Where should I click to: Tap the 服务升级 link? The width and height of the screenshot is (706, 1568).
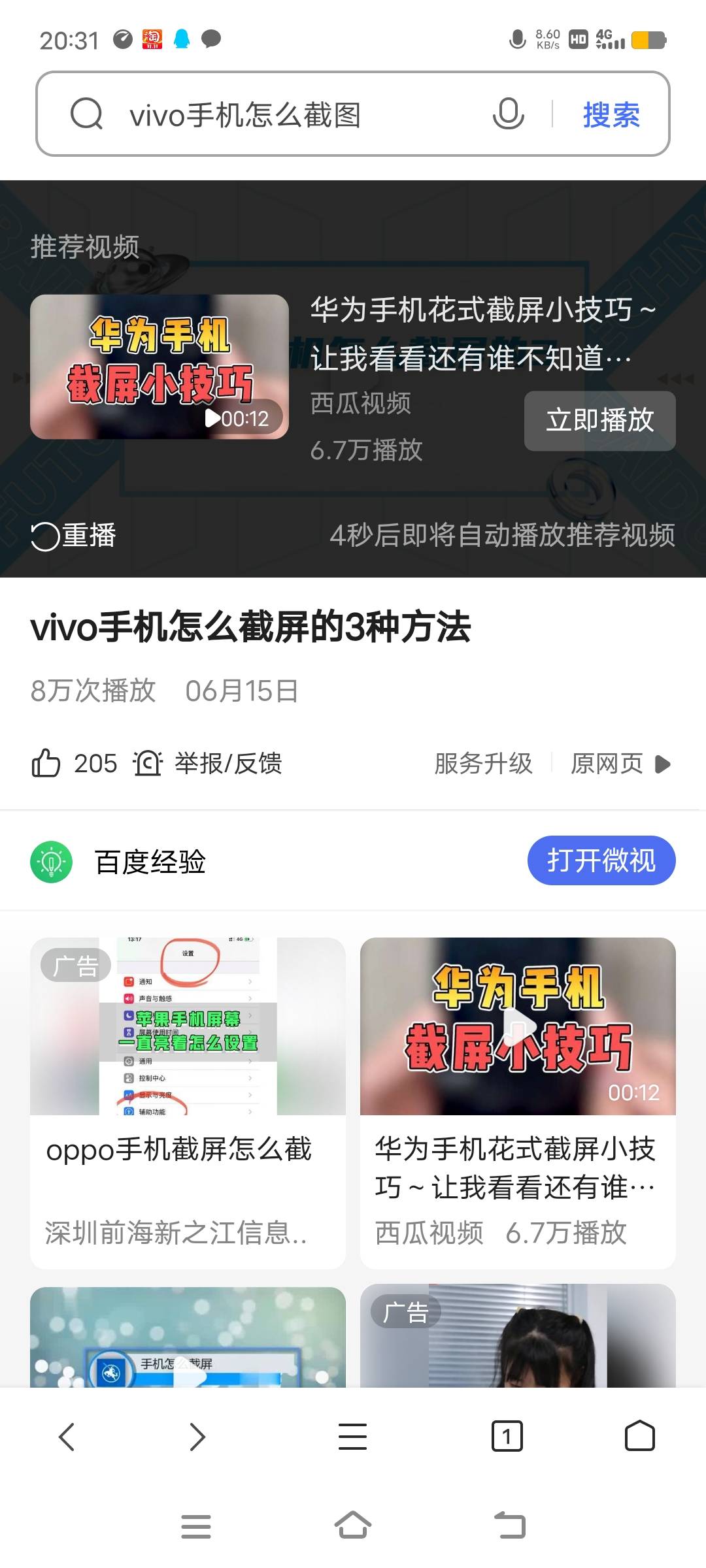tap(483, 763)
